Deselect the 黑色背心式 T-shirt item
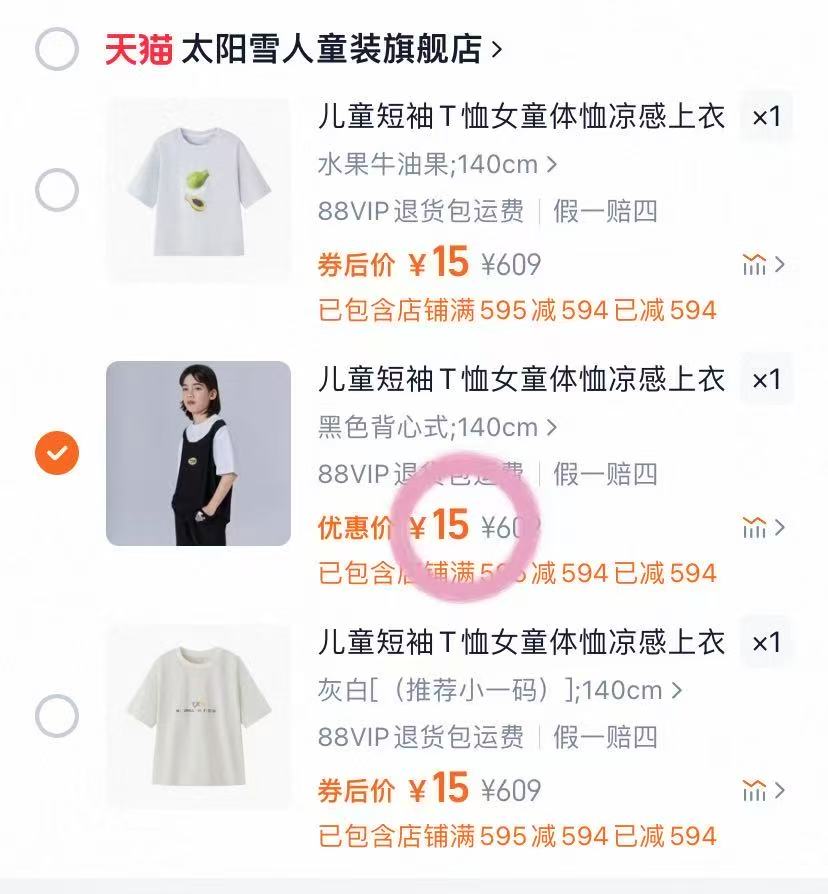 [x=57, y=453]
